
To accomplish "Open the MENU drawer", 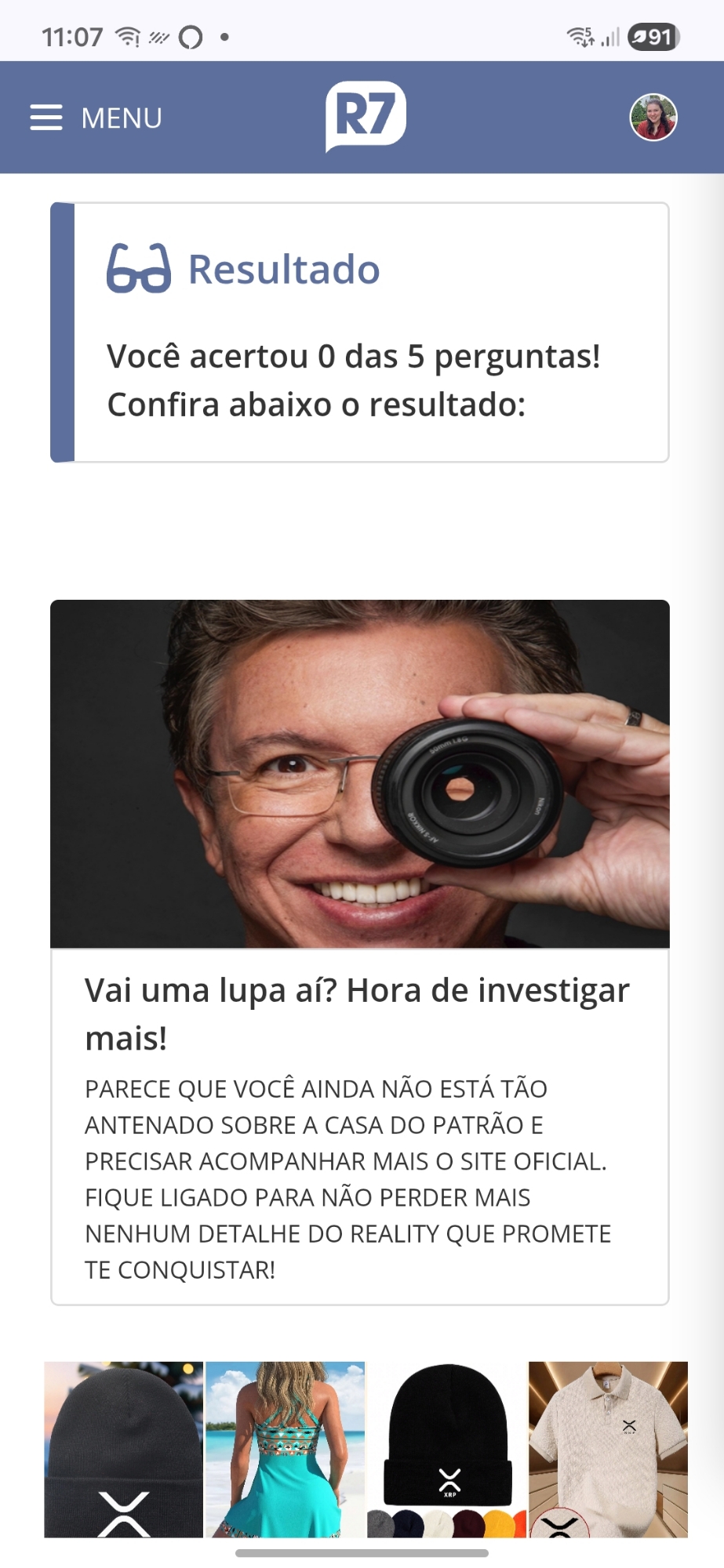I will click(96, 118).
